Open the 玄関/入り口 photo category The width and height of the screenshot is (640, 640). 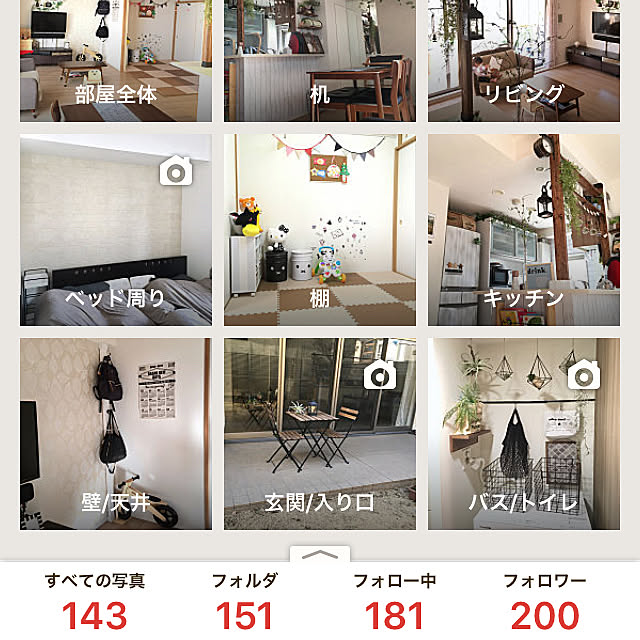(320, 433)
